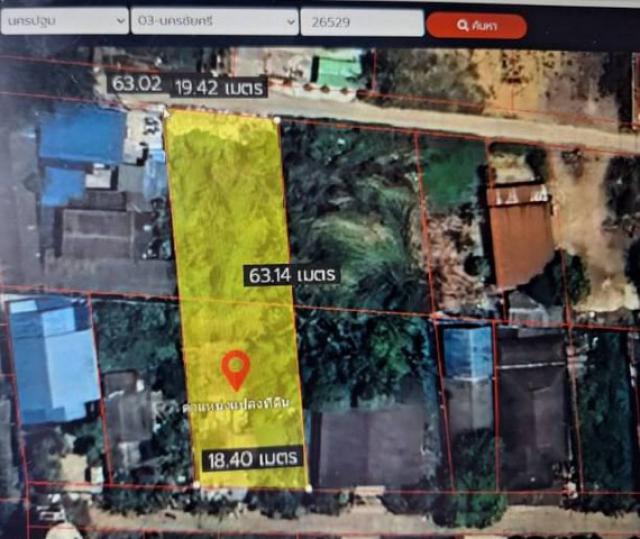Viewport: 640px width, 539px height.
Task: Tap the red ค้นหา search button
Action: [476, 24]
